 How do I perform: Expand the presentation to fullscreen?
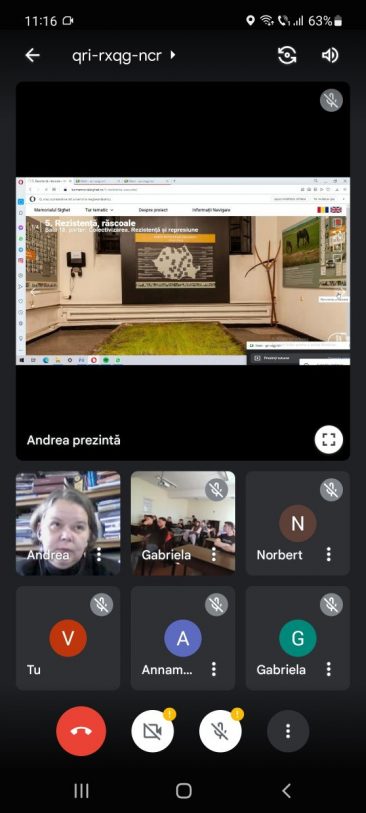(x=329, y=440)
